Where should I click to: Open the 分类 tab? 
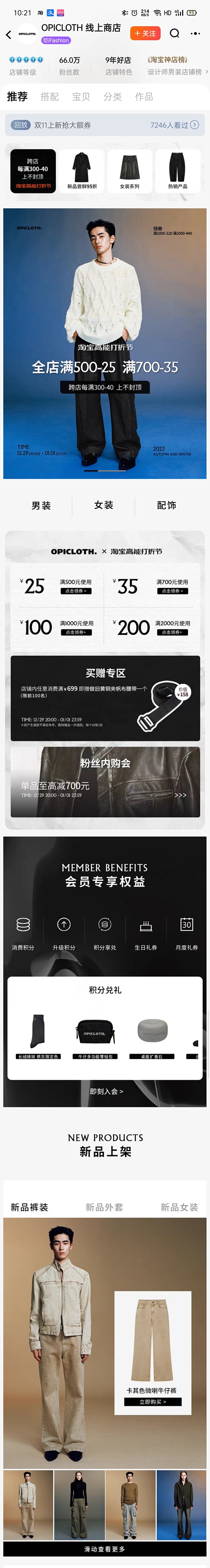113,97
